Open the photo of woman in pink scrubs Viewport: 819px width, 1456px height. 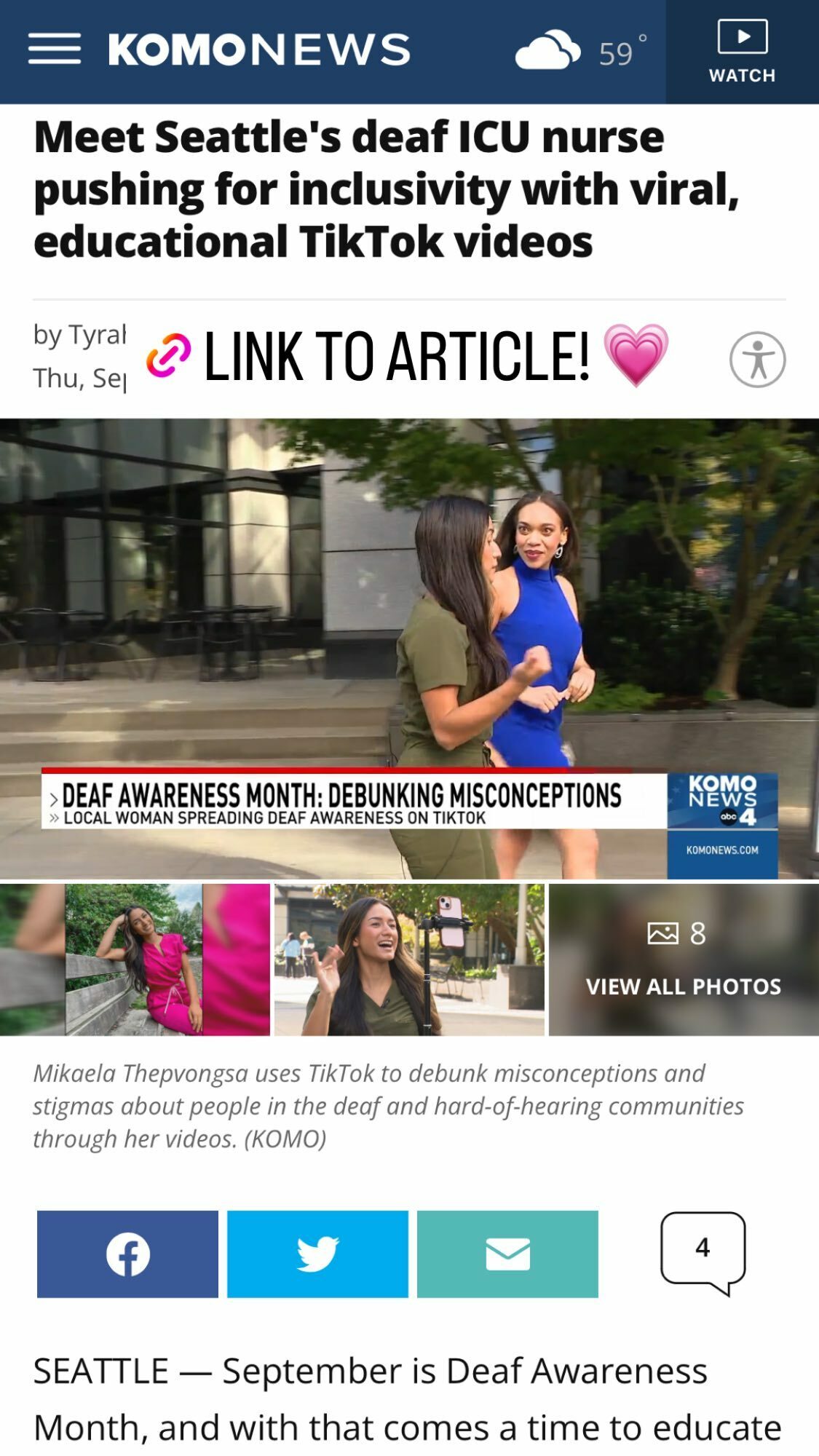click(135, 960)
